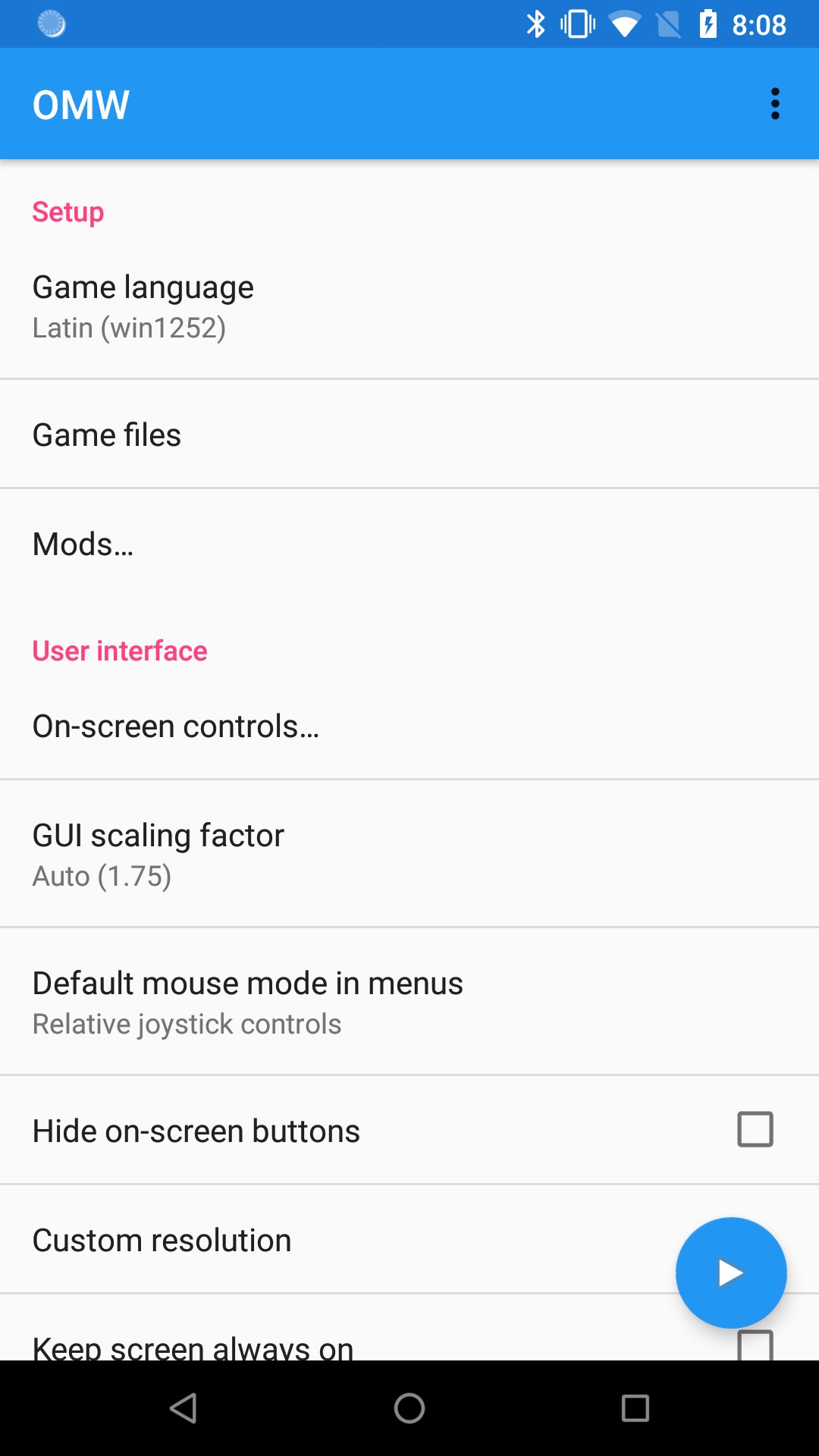Open On-screen controls settings
The image size is (819, 1456).
[409, 726]
